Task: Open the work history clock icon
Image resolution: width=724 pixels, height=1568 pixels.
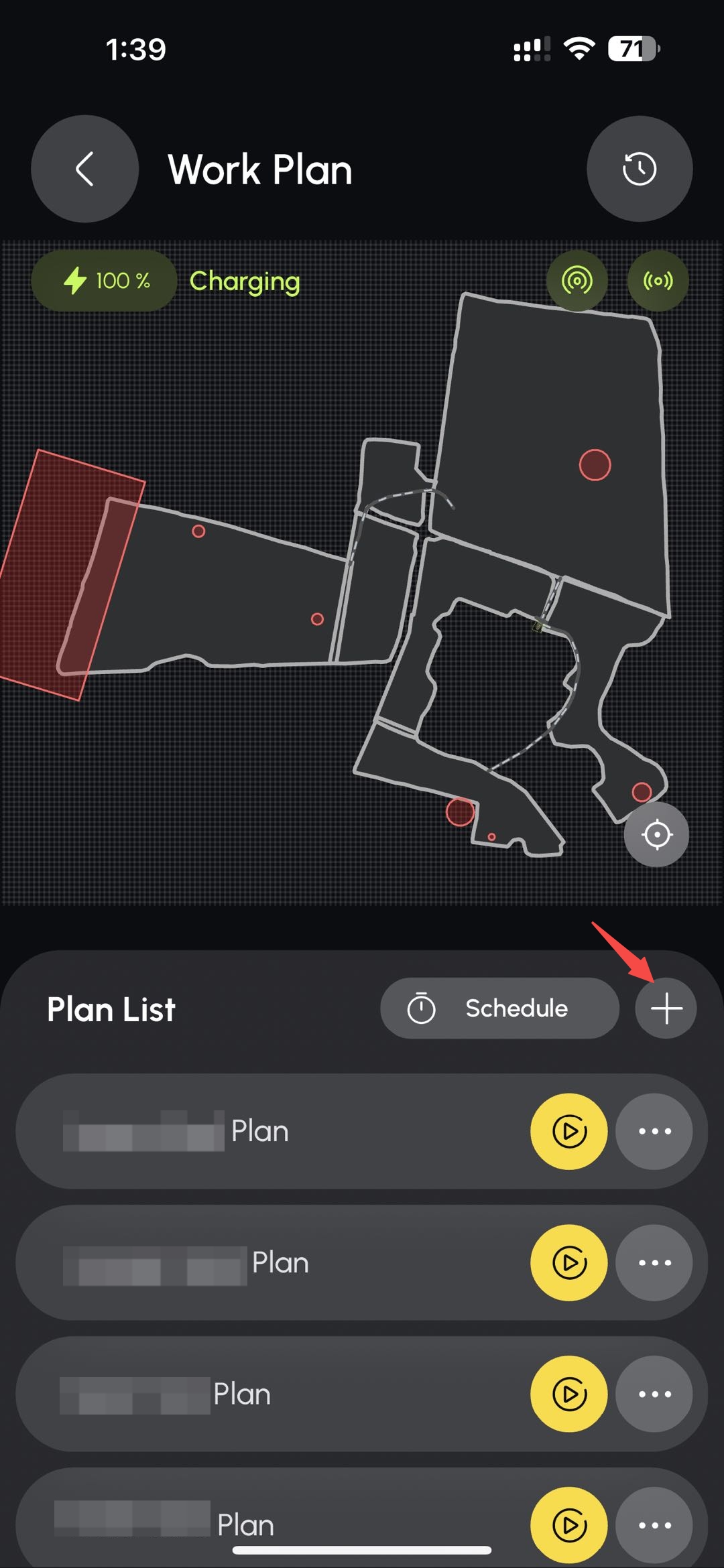Action: [x=640, y=169]
